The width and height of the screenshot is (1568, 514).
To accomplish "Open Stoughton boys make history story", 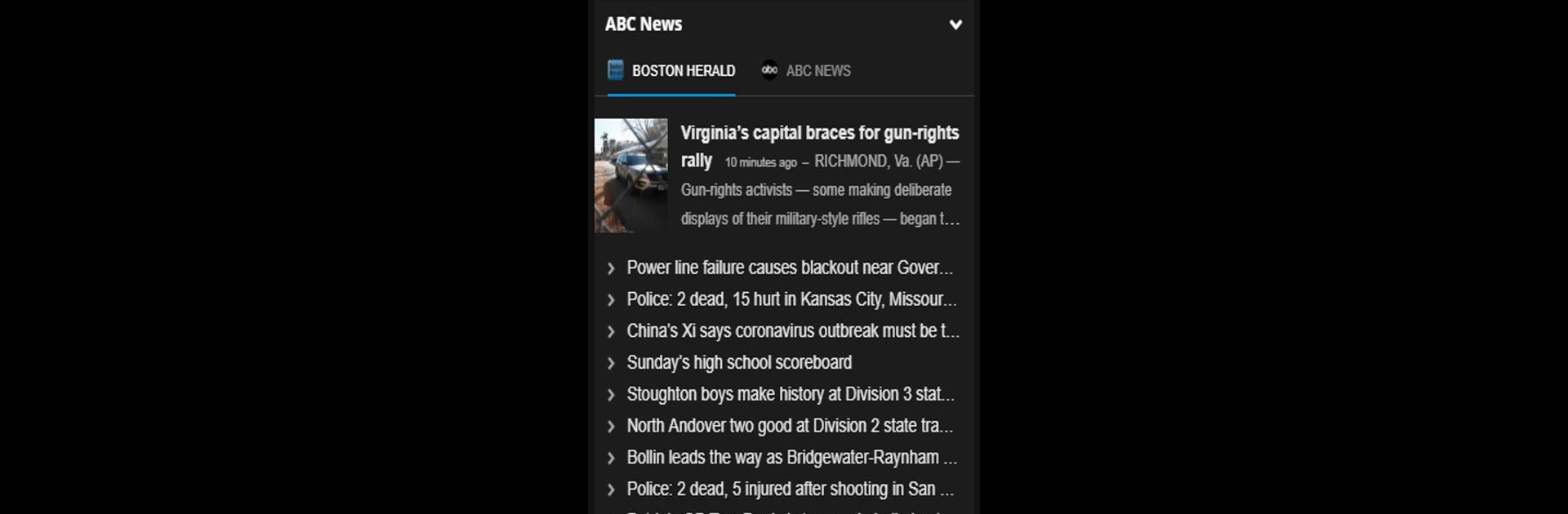I will coord(790,395).
